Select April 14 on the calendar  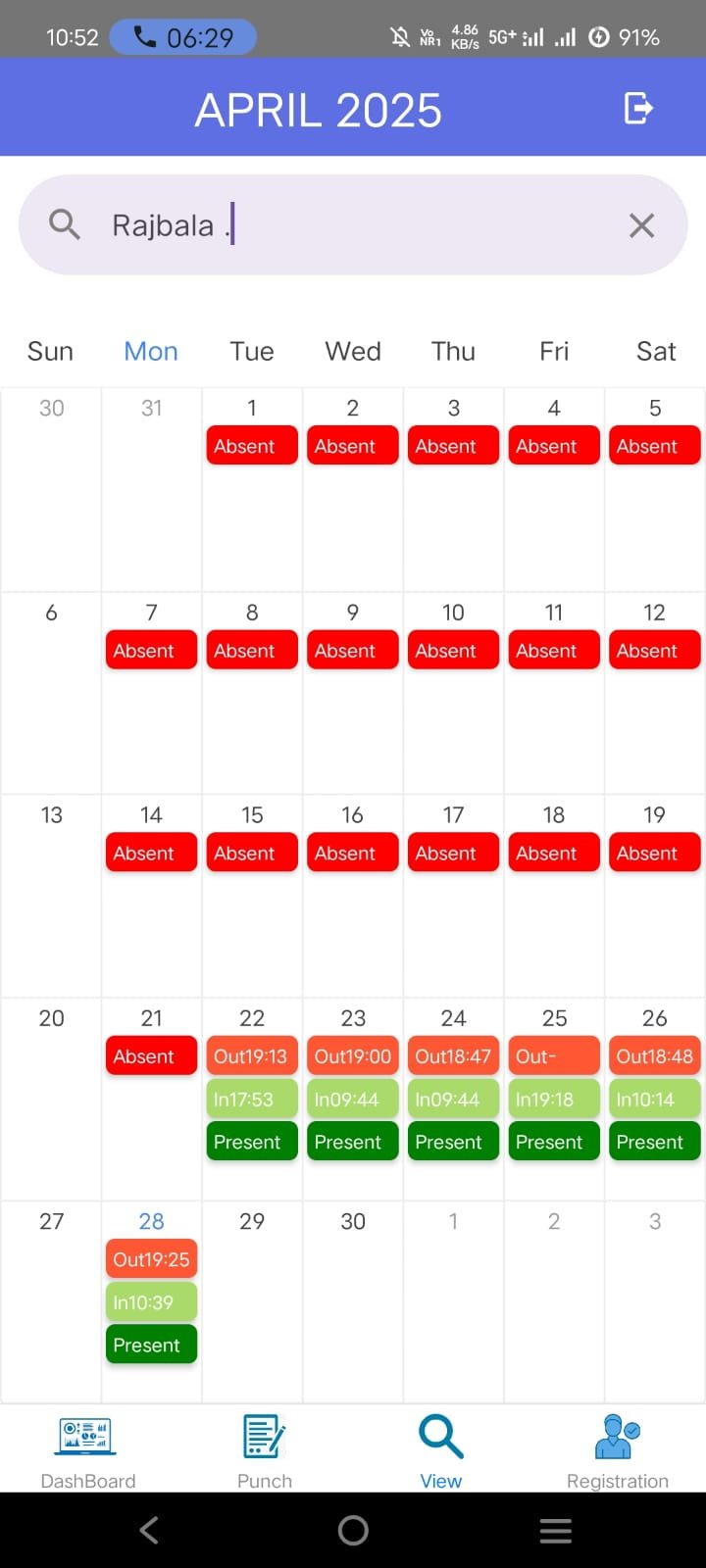point(151,896)
